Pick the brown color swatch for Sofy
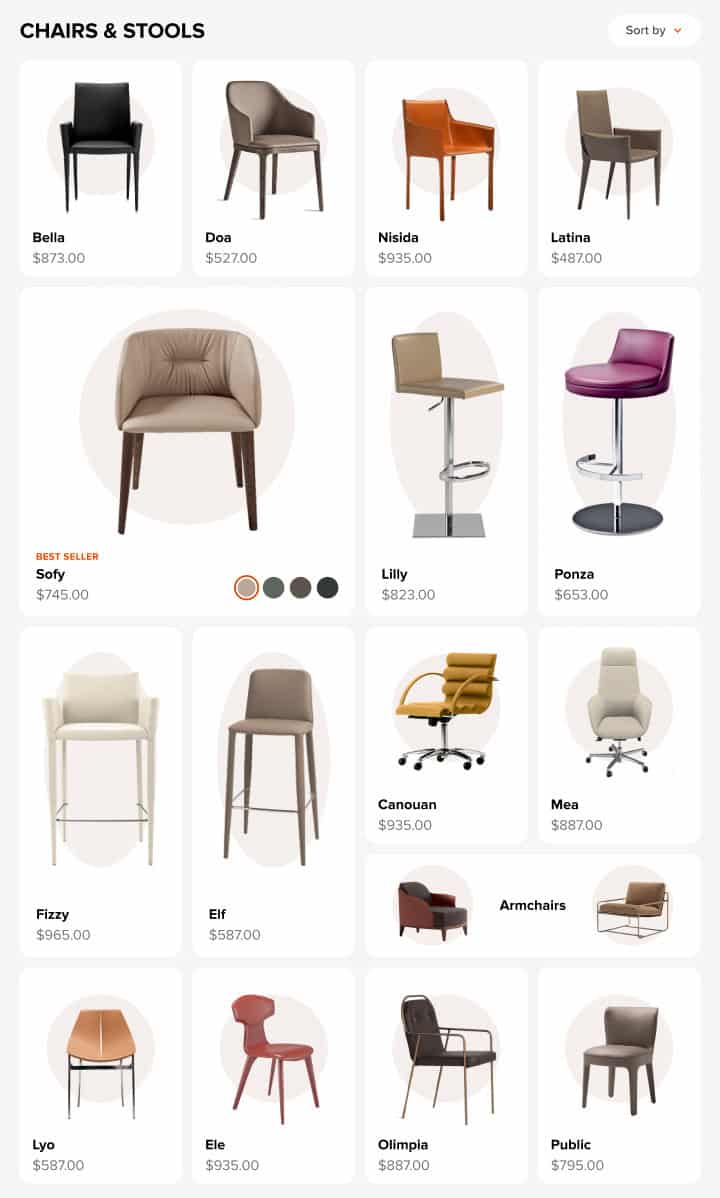Screen dimensions: 720x1198 (301, 588)
